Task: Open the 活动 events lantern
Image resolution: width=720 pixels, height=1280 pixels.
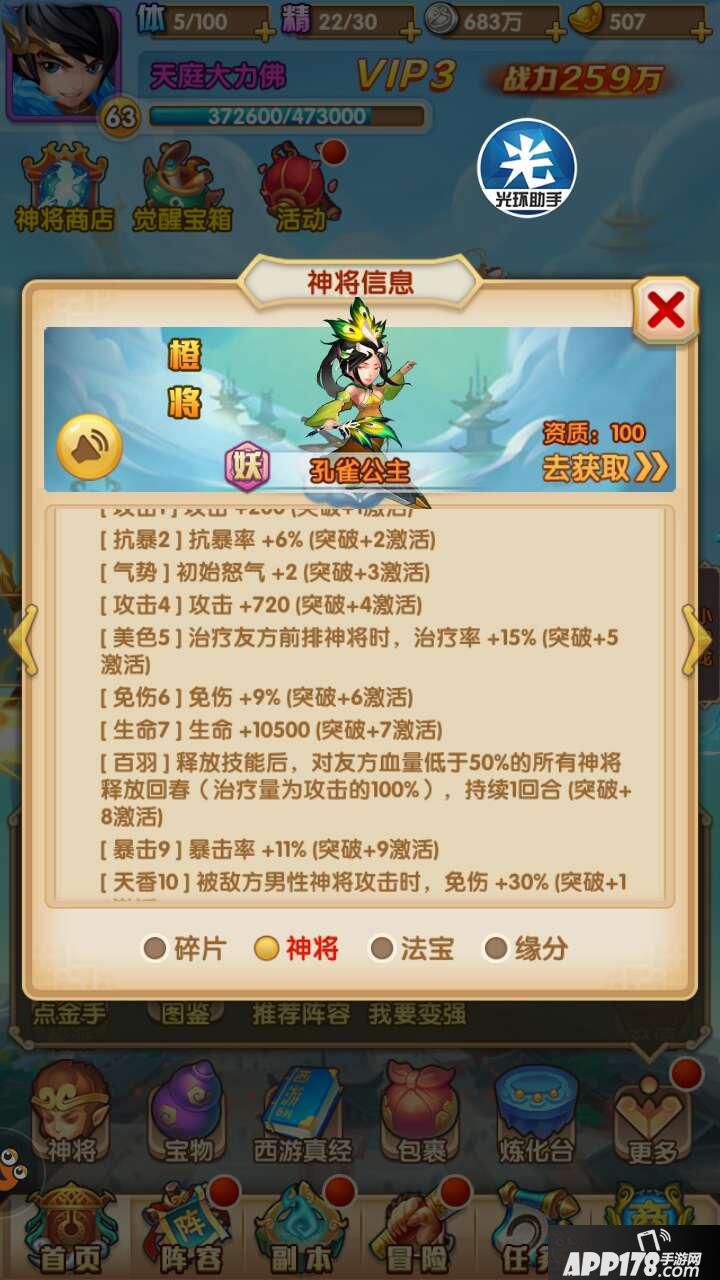Action: point(300,190)
